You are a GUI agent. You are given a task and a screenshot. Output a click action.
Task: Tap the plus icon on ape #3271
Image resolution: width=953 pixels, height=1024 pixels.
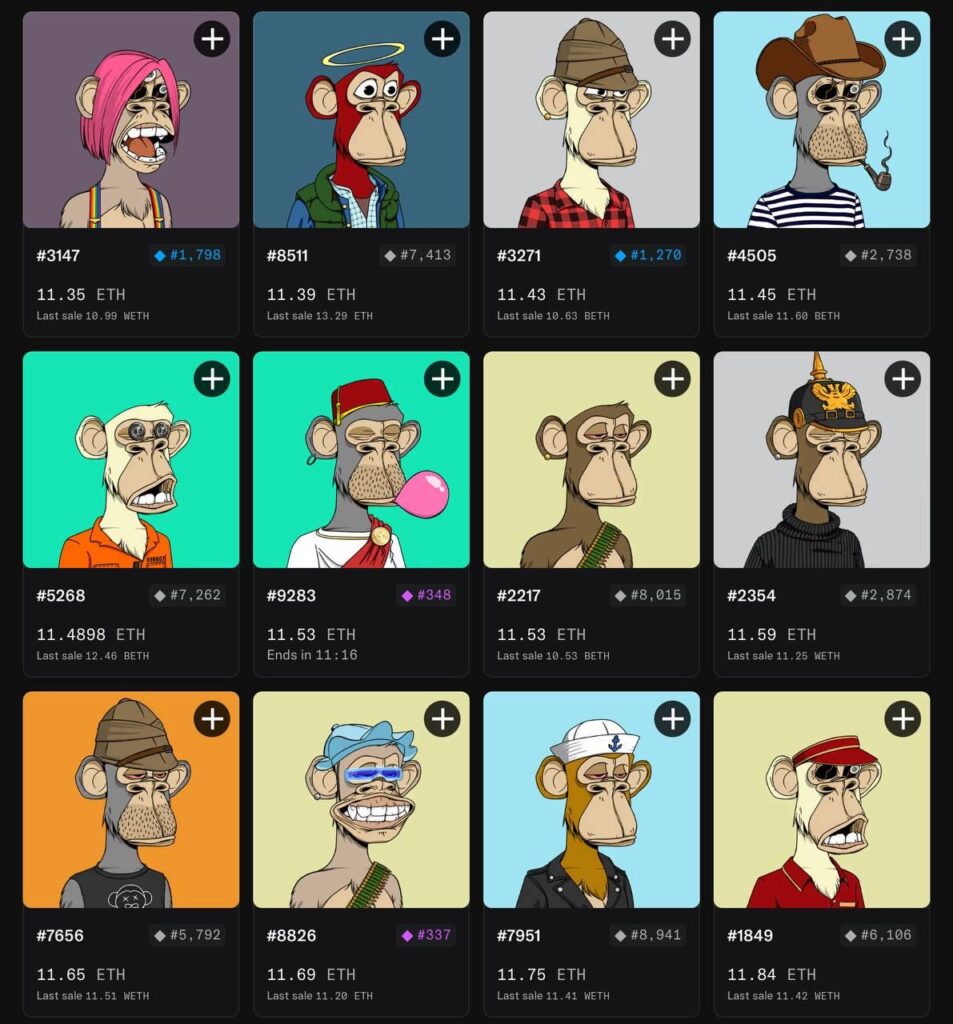(672, 39)
